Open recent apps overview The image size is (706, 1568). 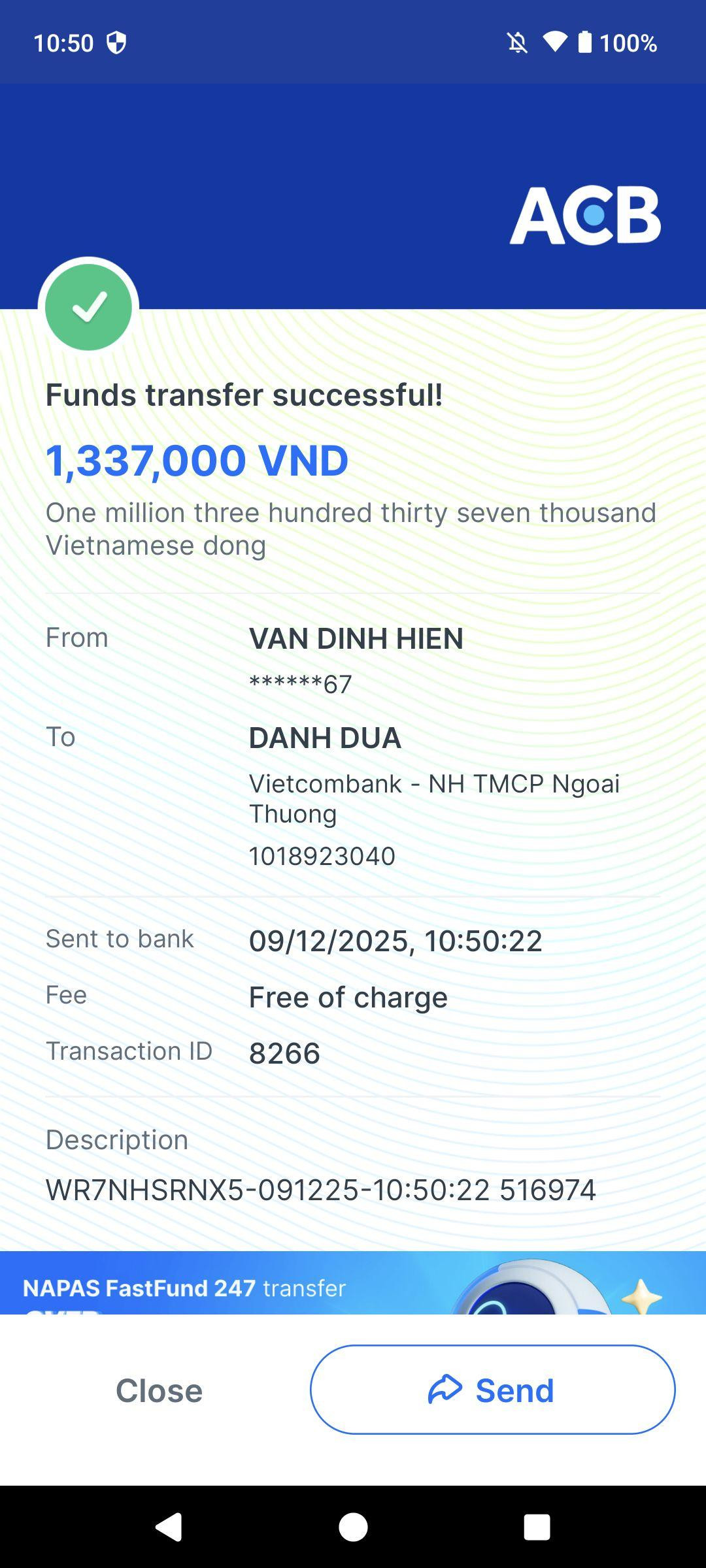537,1527
